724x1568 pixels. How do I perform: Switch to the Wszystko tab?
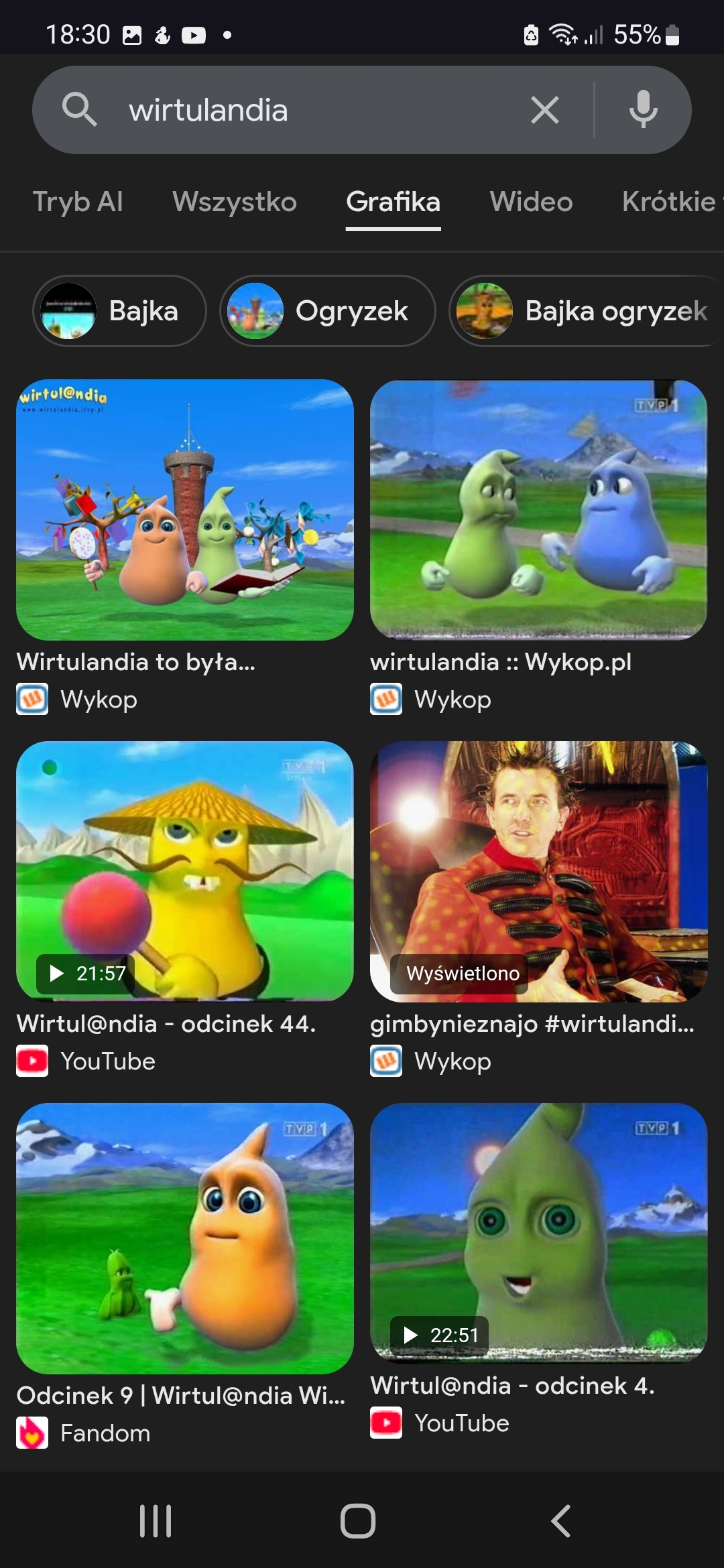(235, 202)
